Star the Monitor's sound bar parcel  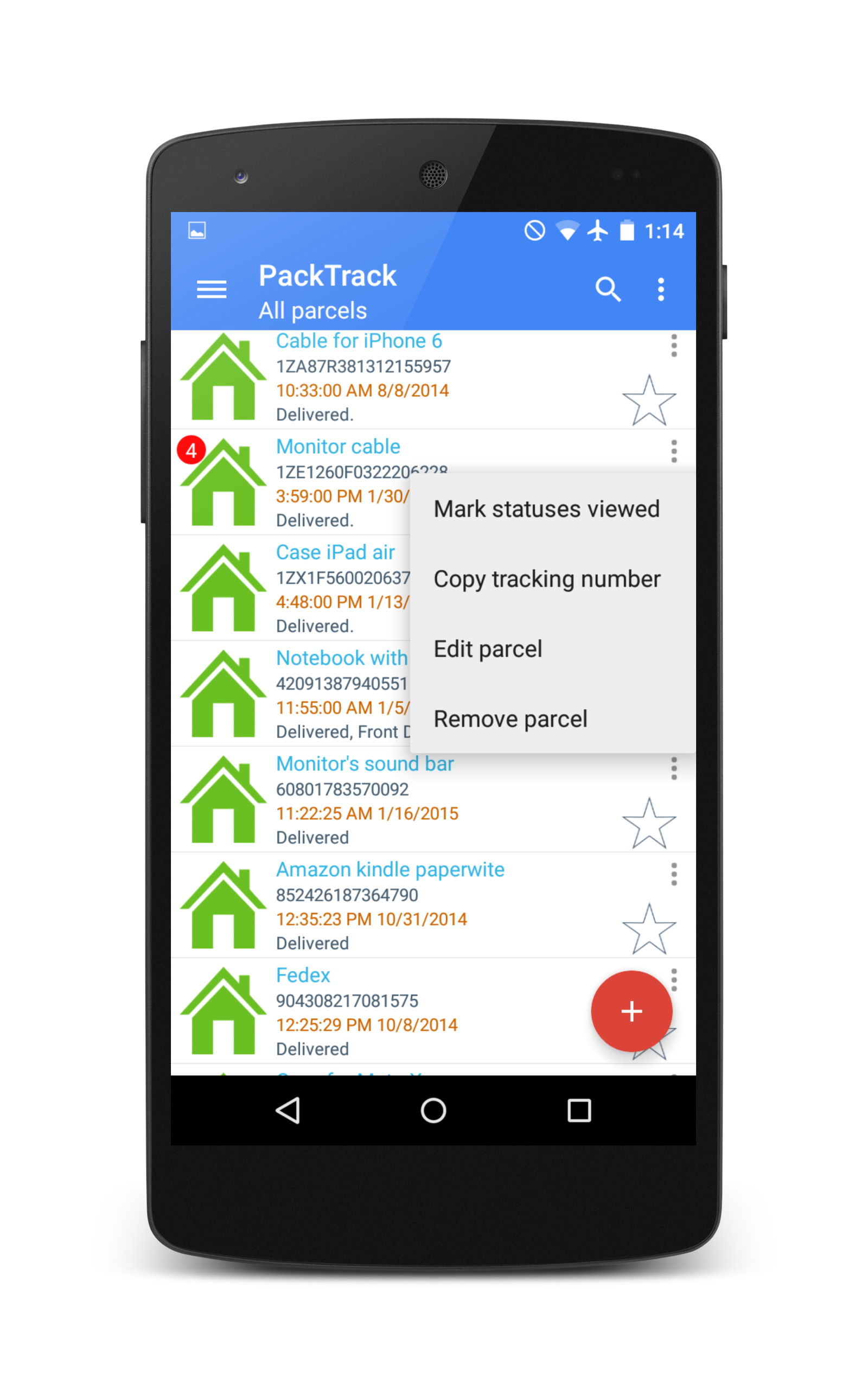click(649, 824)
